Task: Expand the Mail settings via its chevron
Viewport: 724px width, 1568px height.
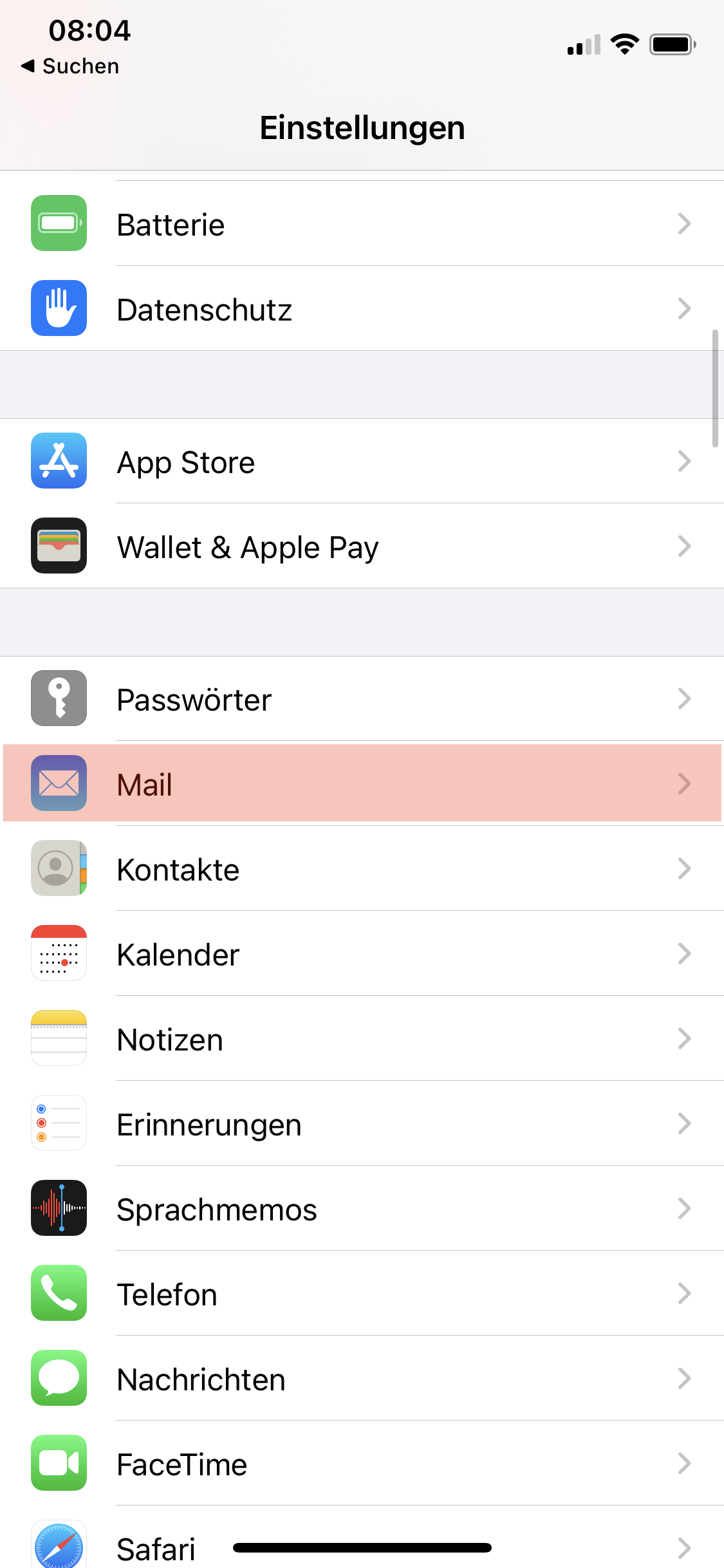Action: pyautogui.click(x=685, y=784)
